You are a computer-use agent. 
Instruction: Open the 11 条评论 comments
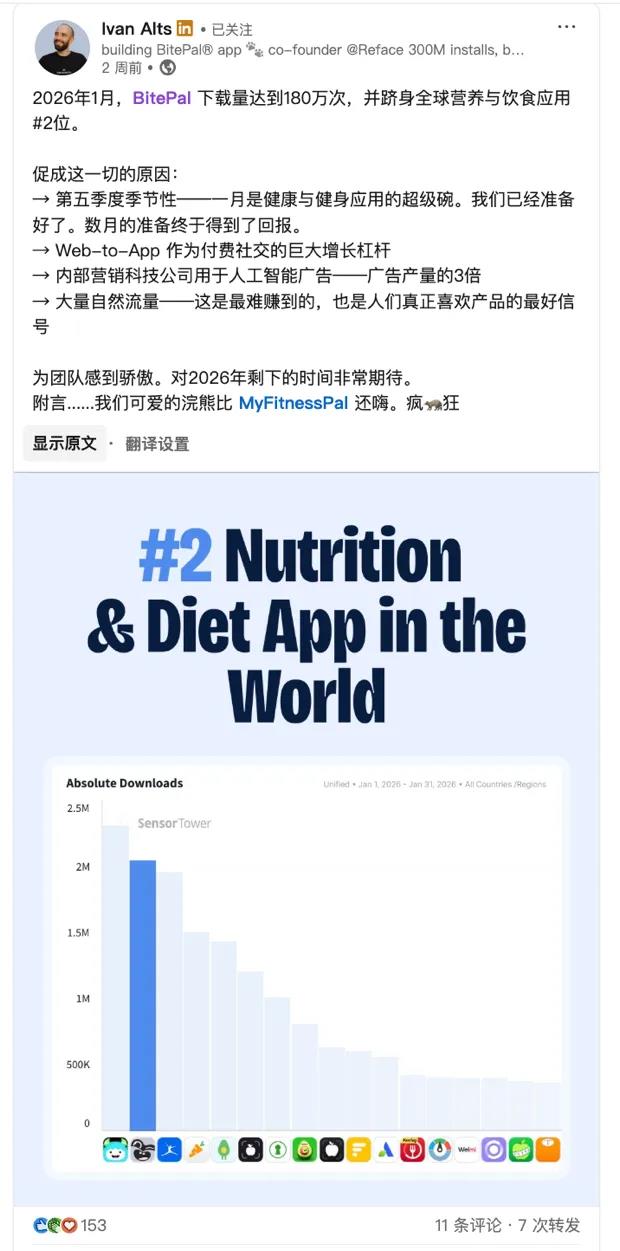point(468,1225)
